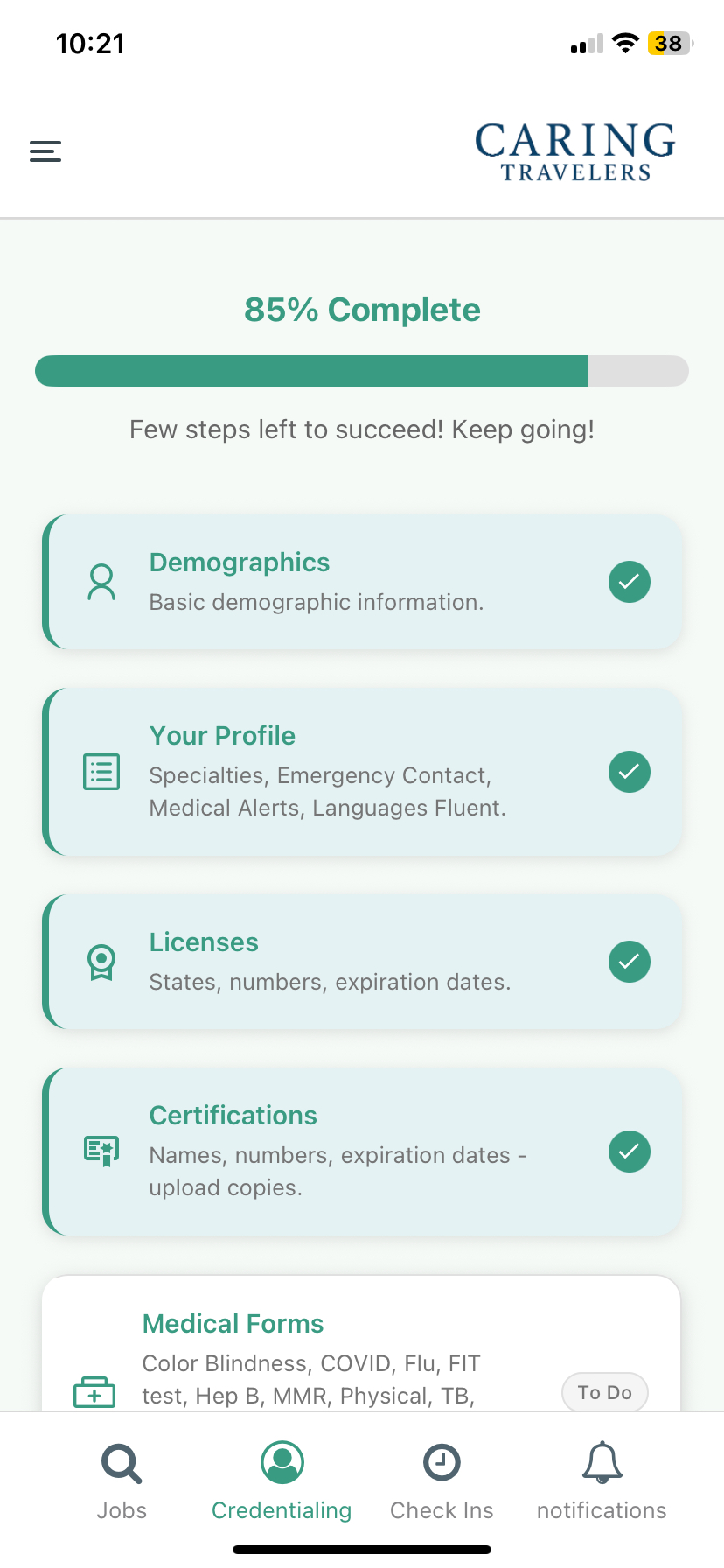Screen dimensions: 724x1568
Task: Open the Certifications card
Action: [361, 1151]
